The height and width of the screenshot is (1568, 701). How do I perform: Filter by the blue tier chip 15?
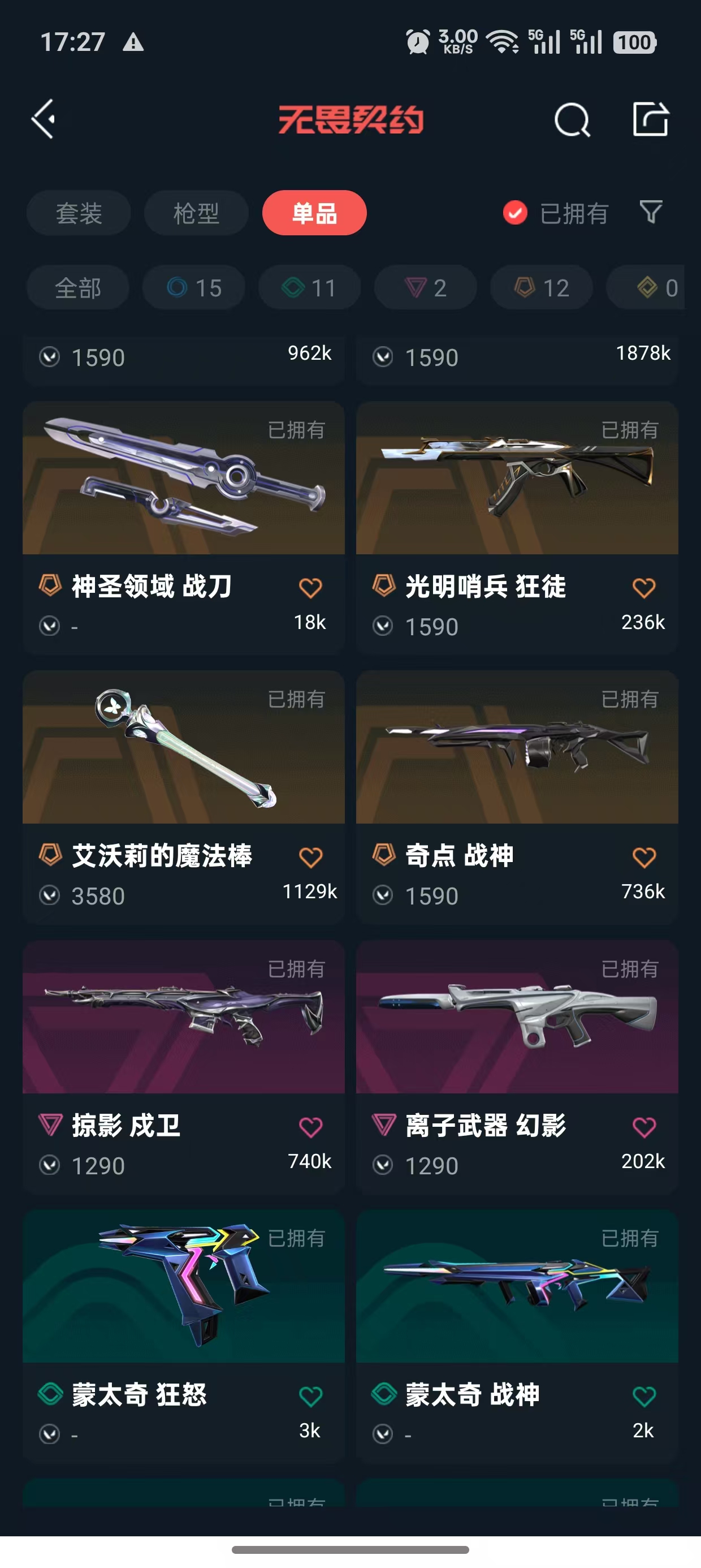tap(194, 287)
